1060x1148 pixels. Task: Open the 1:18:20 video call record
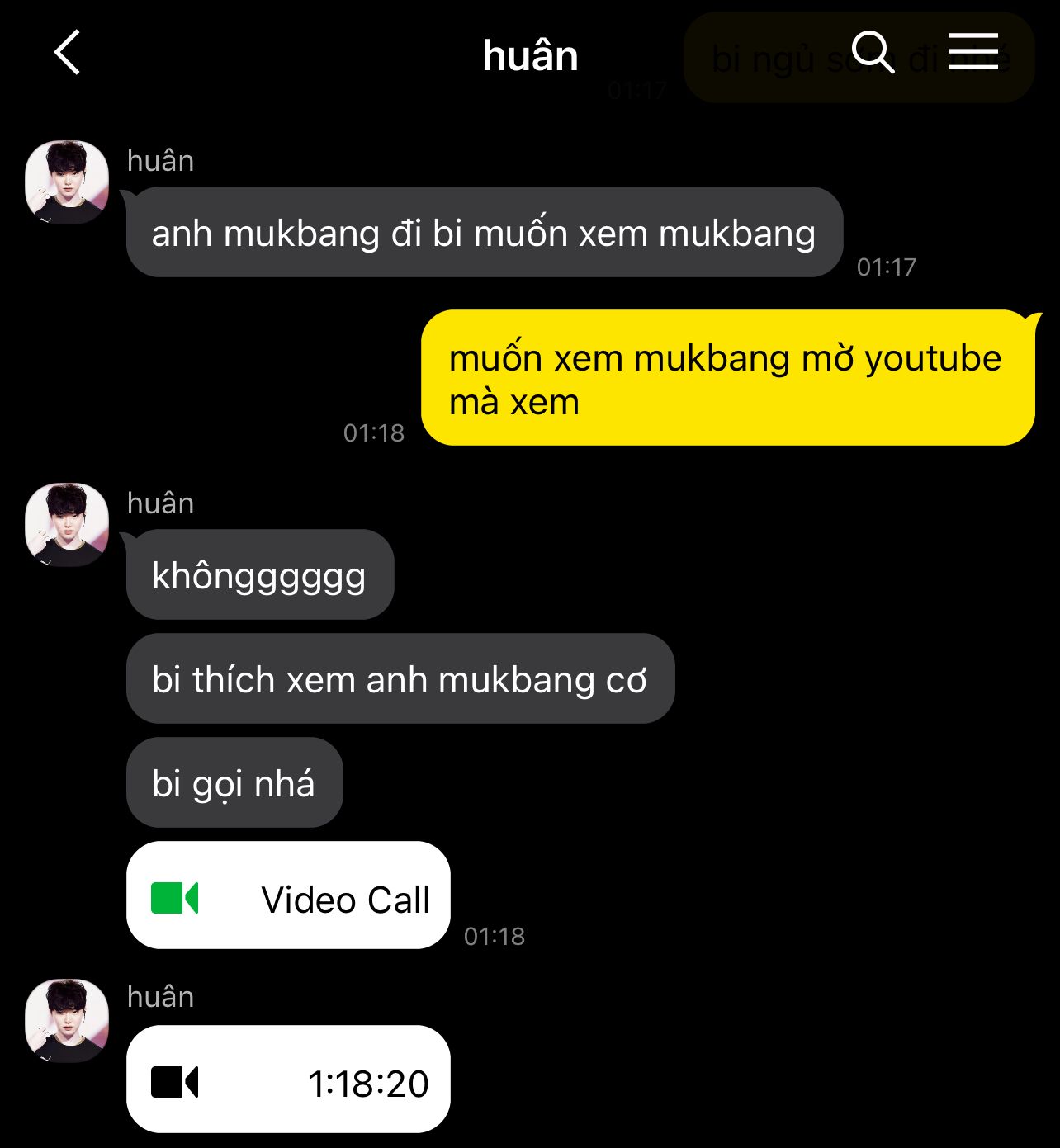click(288, 1079)
